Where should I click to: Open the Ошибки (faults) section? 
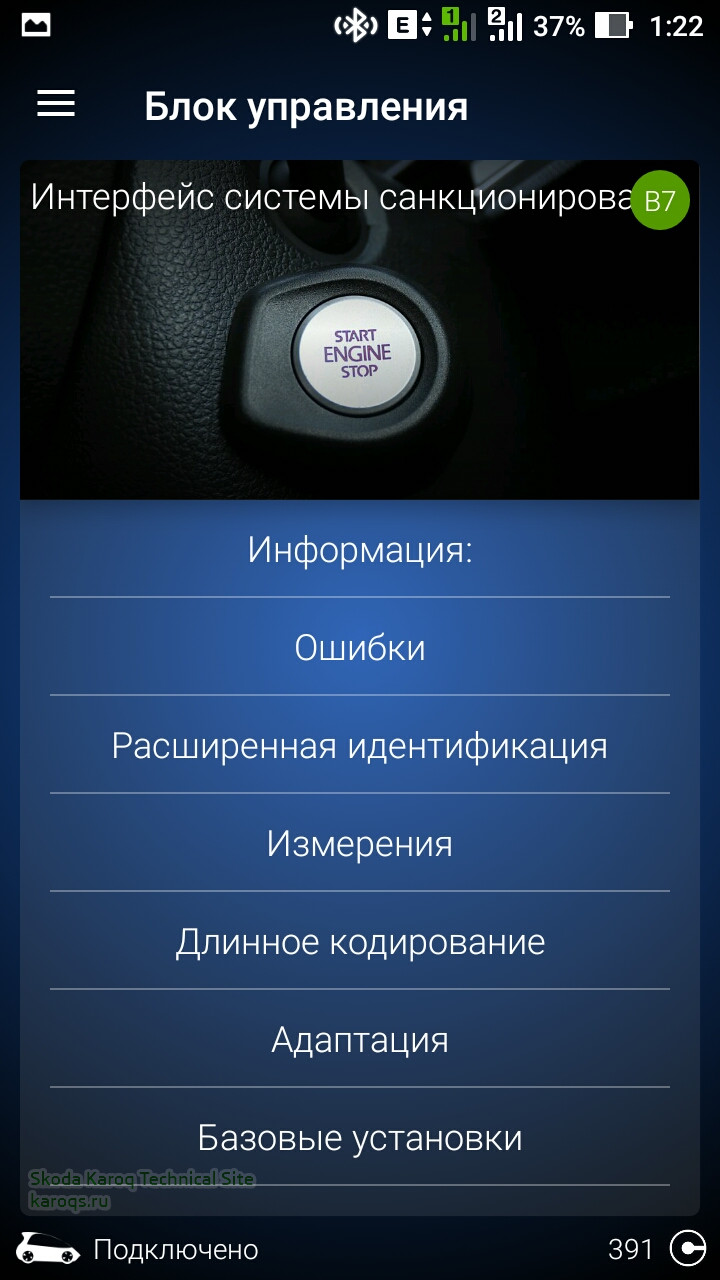point(360,648)
